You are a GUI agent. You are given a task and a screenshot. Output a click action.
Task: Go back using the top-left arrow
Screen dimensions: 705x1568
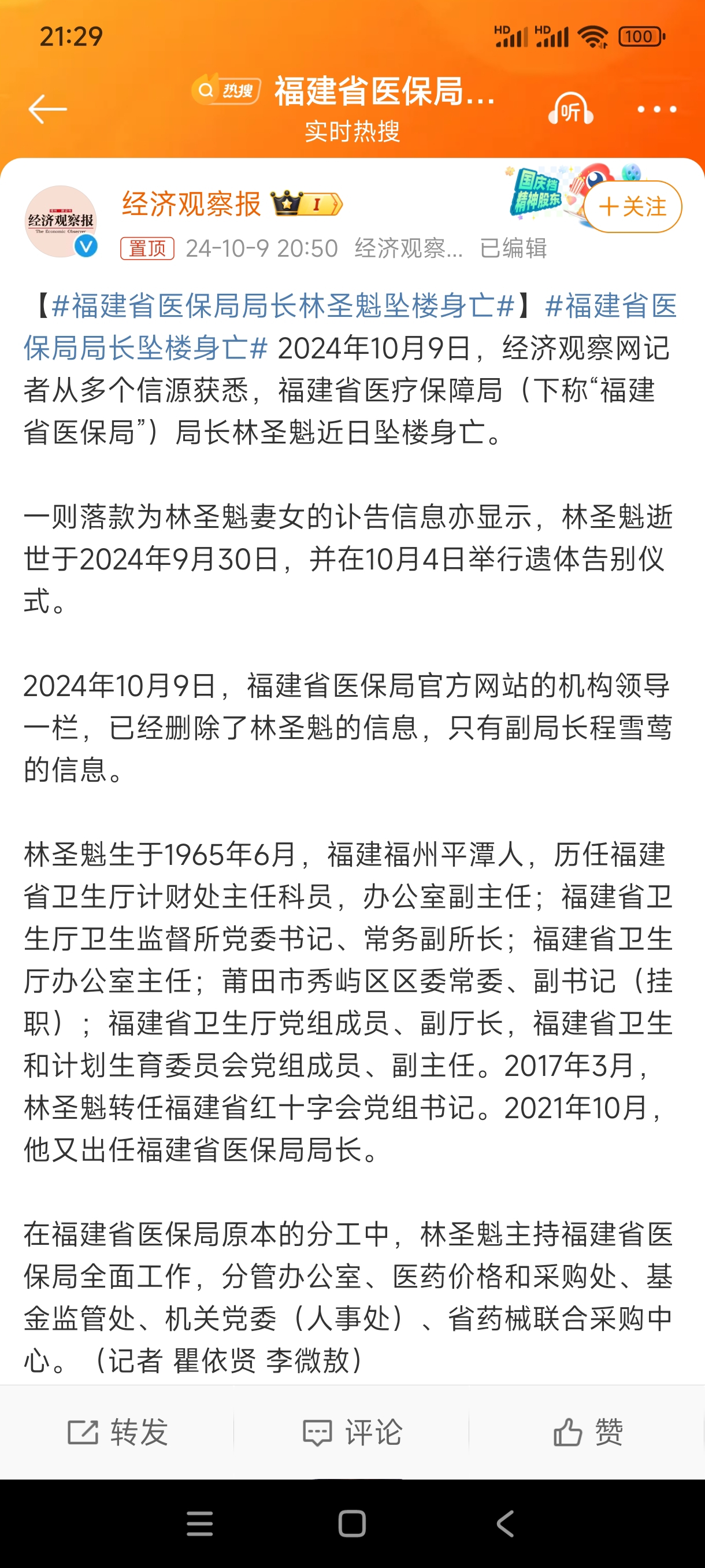[47, 109]
